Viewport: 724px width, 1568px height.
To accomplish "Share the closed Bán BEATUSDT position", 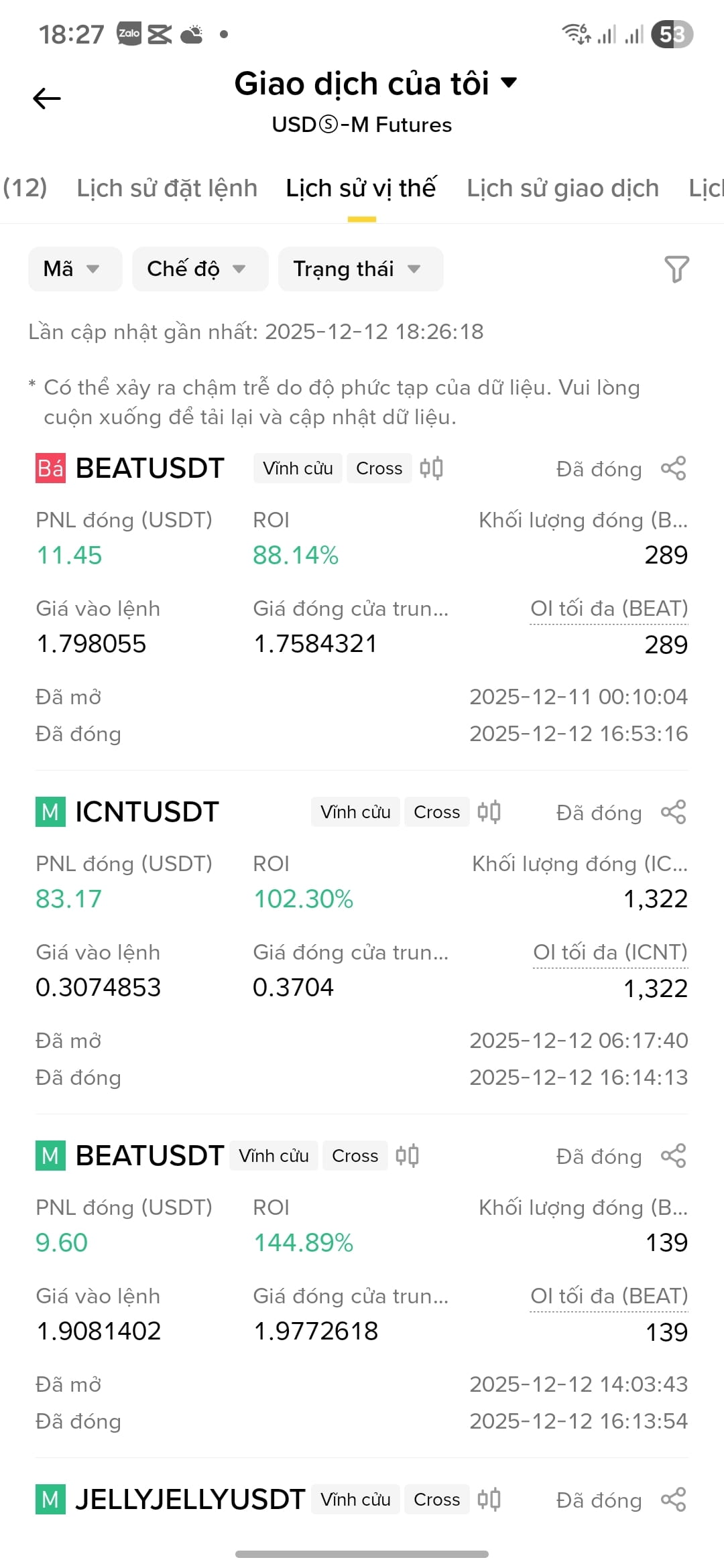I will pos(674,468).
